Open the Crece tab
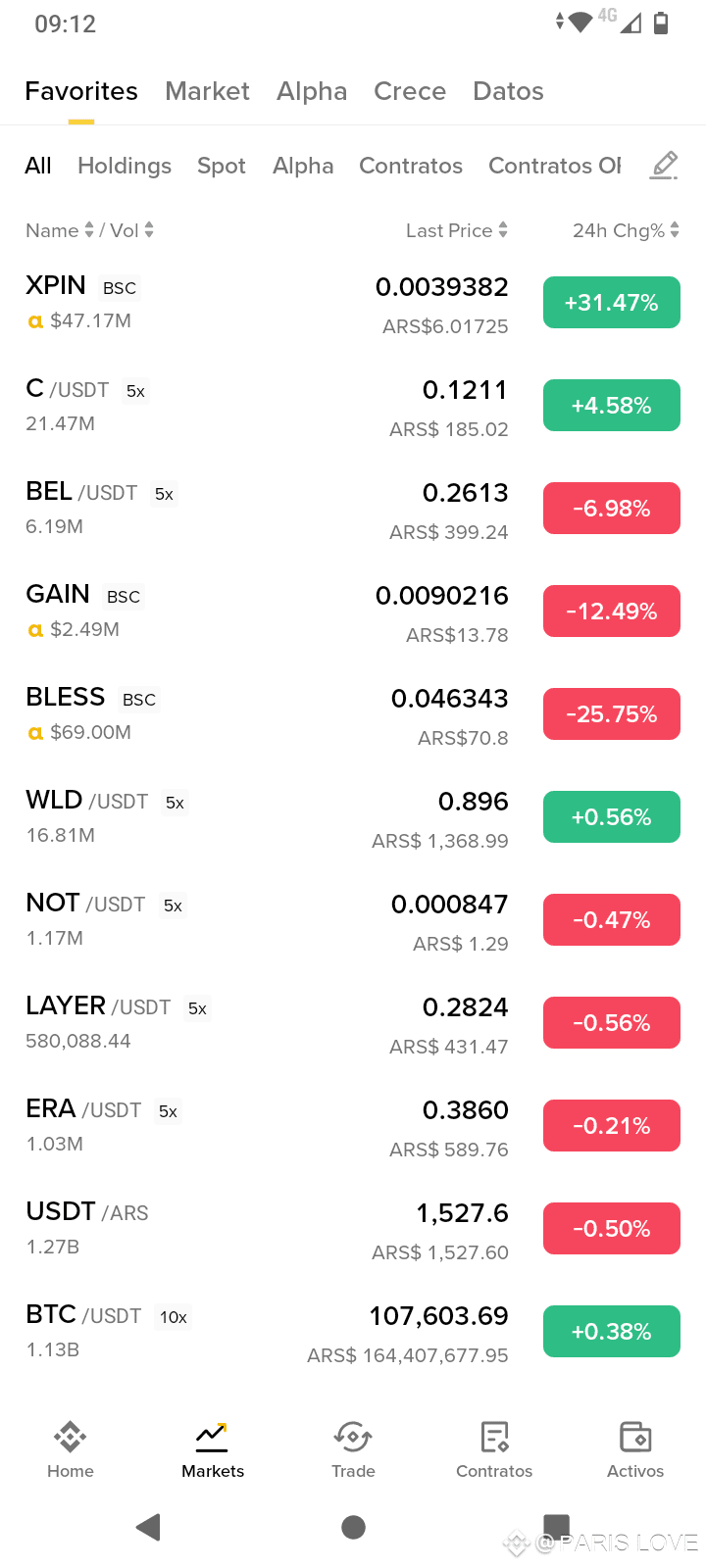 [410, 91]
